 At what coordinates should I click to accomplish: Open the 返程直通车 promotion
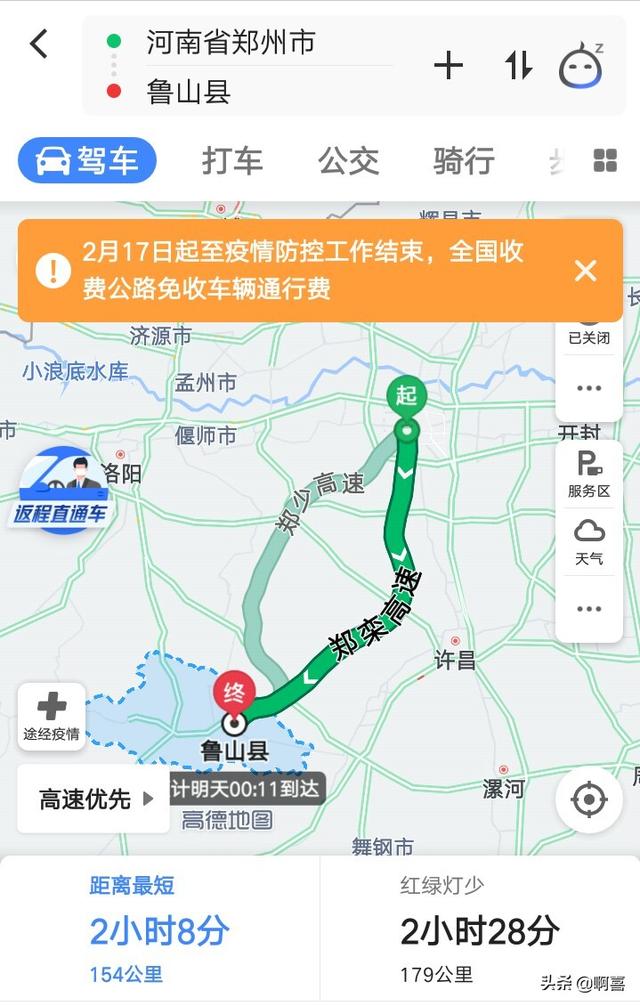tap(63, 490)
